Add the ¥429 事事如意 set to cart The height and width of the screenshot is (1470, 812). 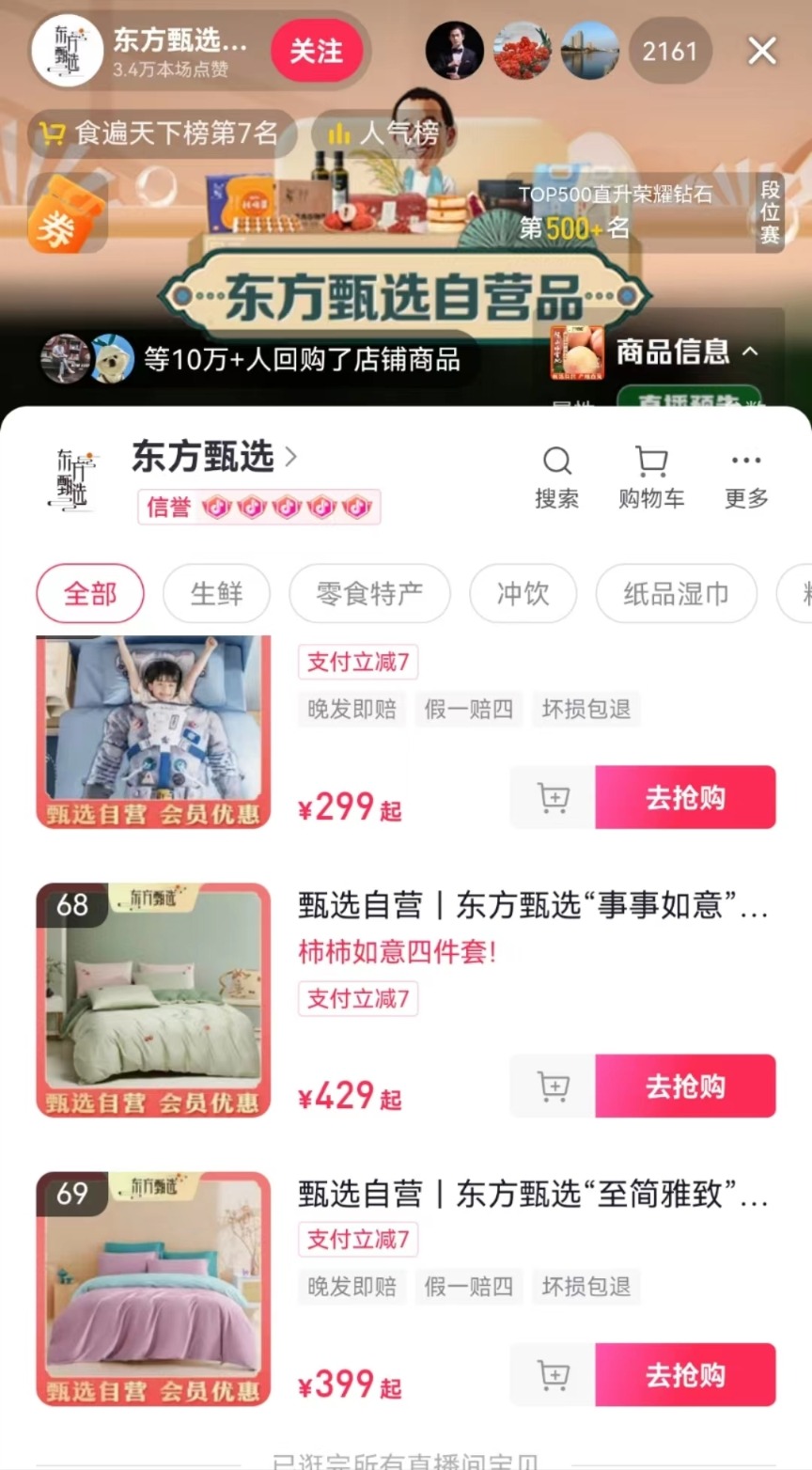553,1087
